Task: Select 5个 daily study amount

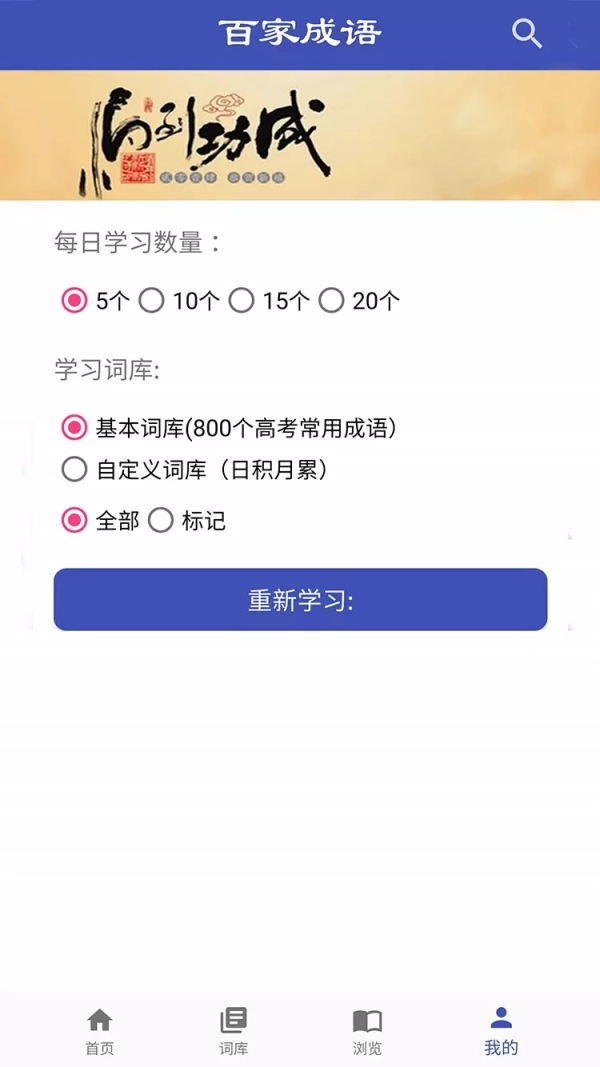Action: click(x=75, y=300)
